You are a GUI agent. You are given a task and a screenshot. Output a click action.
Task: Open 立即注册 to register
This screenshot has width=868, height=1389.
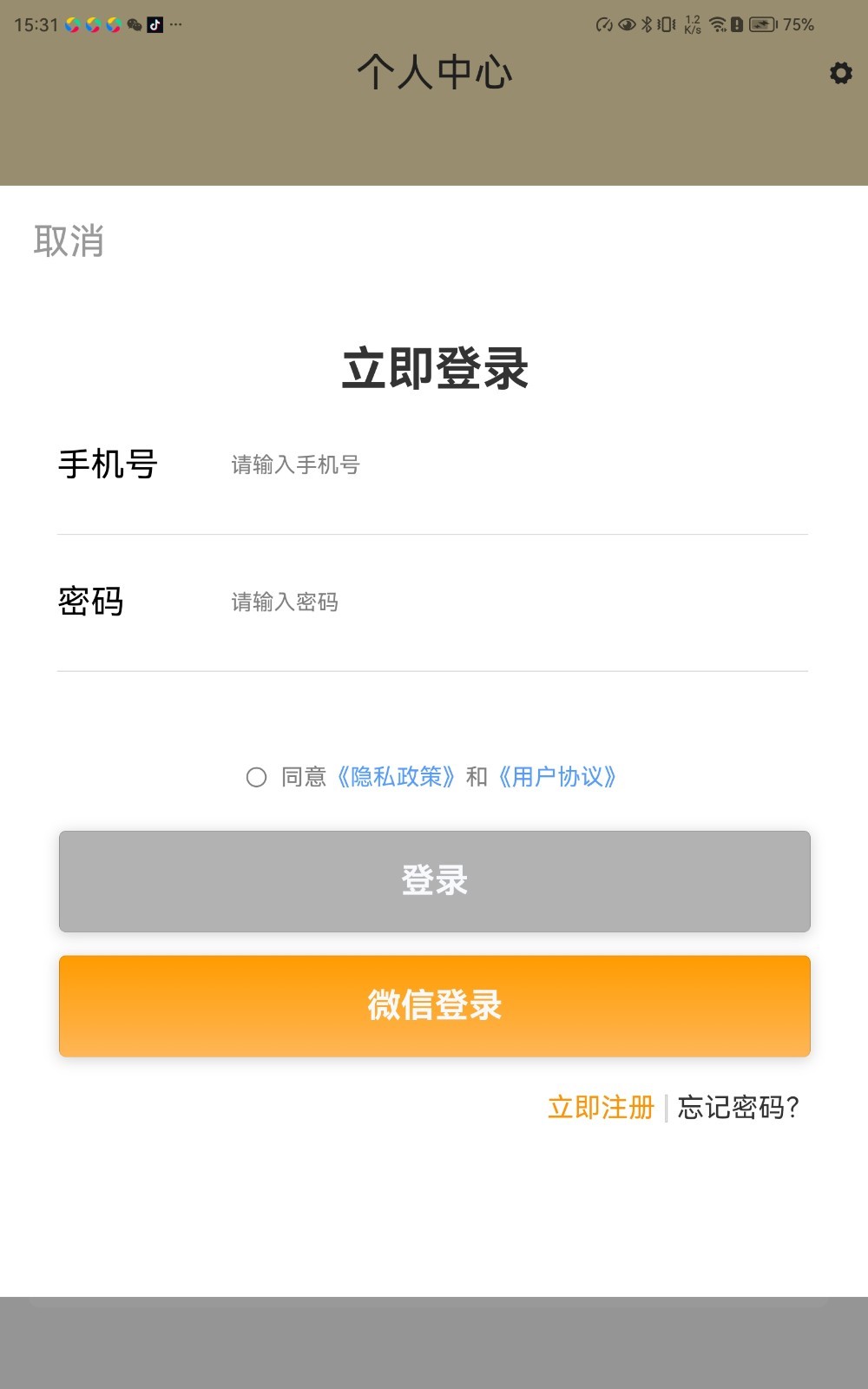click(x=601, y=1108)
